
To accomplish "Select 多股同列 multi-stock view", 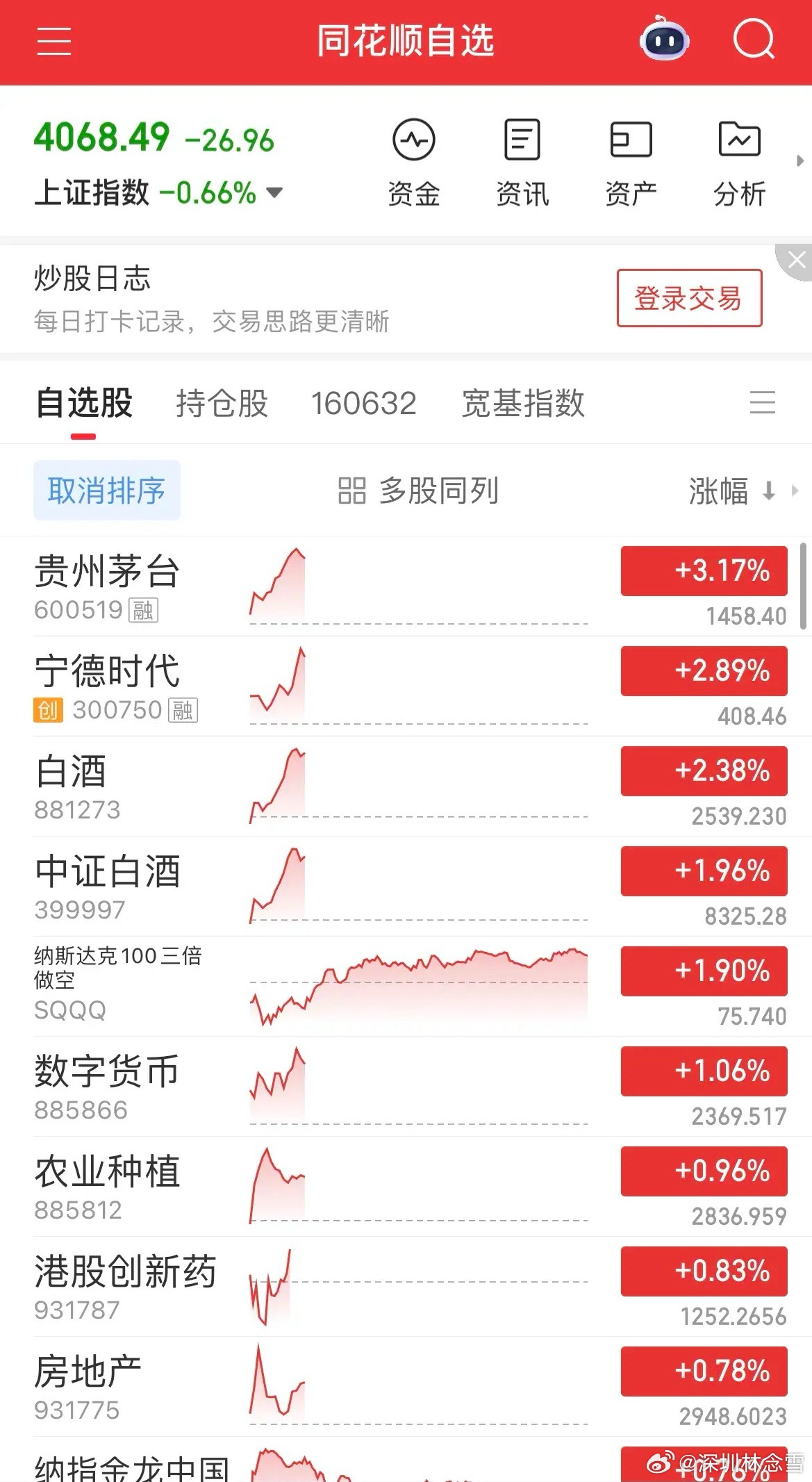I will 418,491.
